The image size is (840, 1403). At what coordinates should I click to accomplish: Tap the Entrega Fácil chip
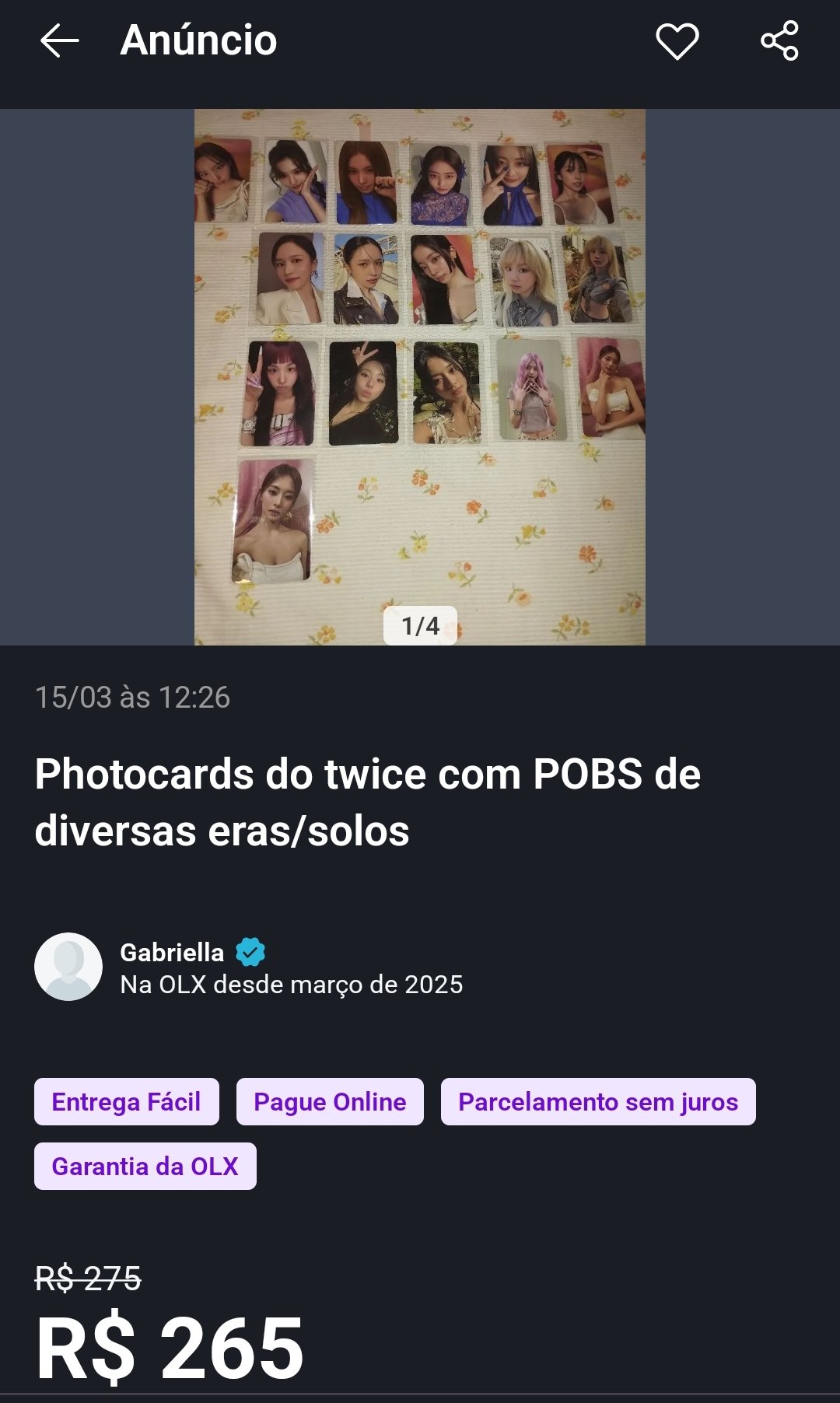click(126, 1101)
